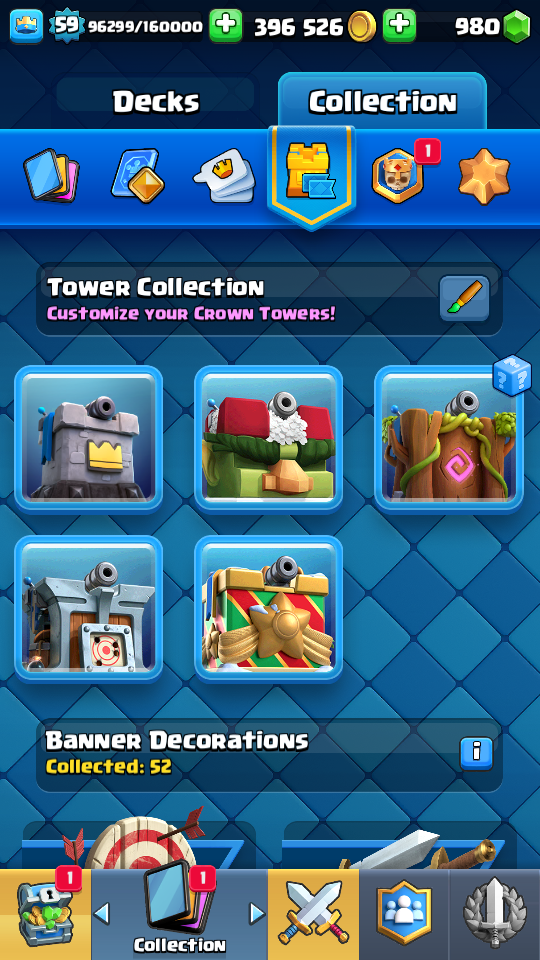Buy experience with the green plus button
The width and height of the screenshot is (540, 960).
[226, 26]
